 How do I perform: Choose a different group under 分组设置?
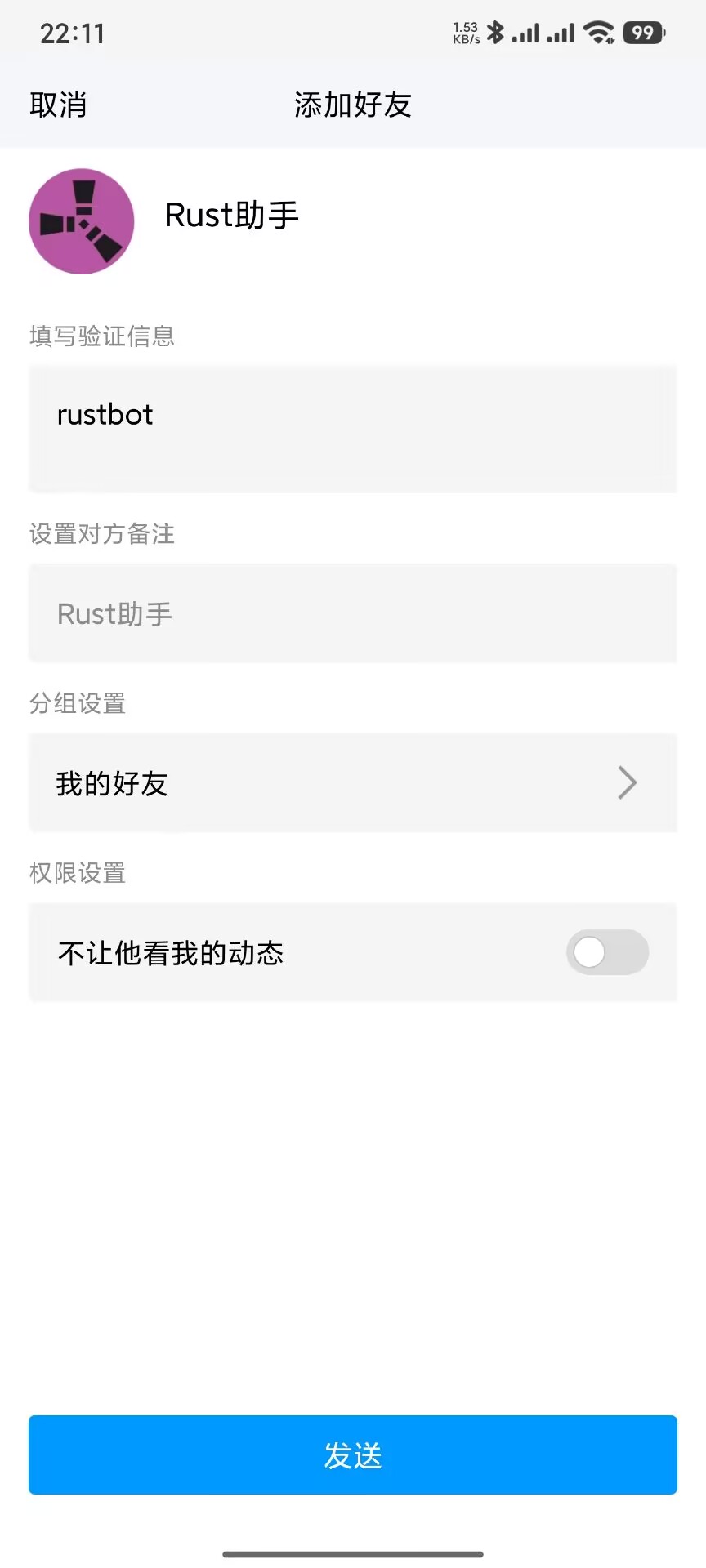click(352, 782)
